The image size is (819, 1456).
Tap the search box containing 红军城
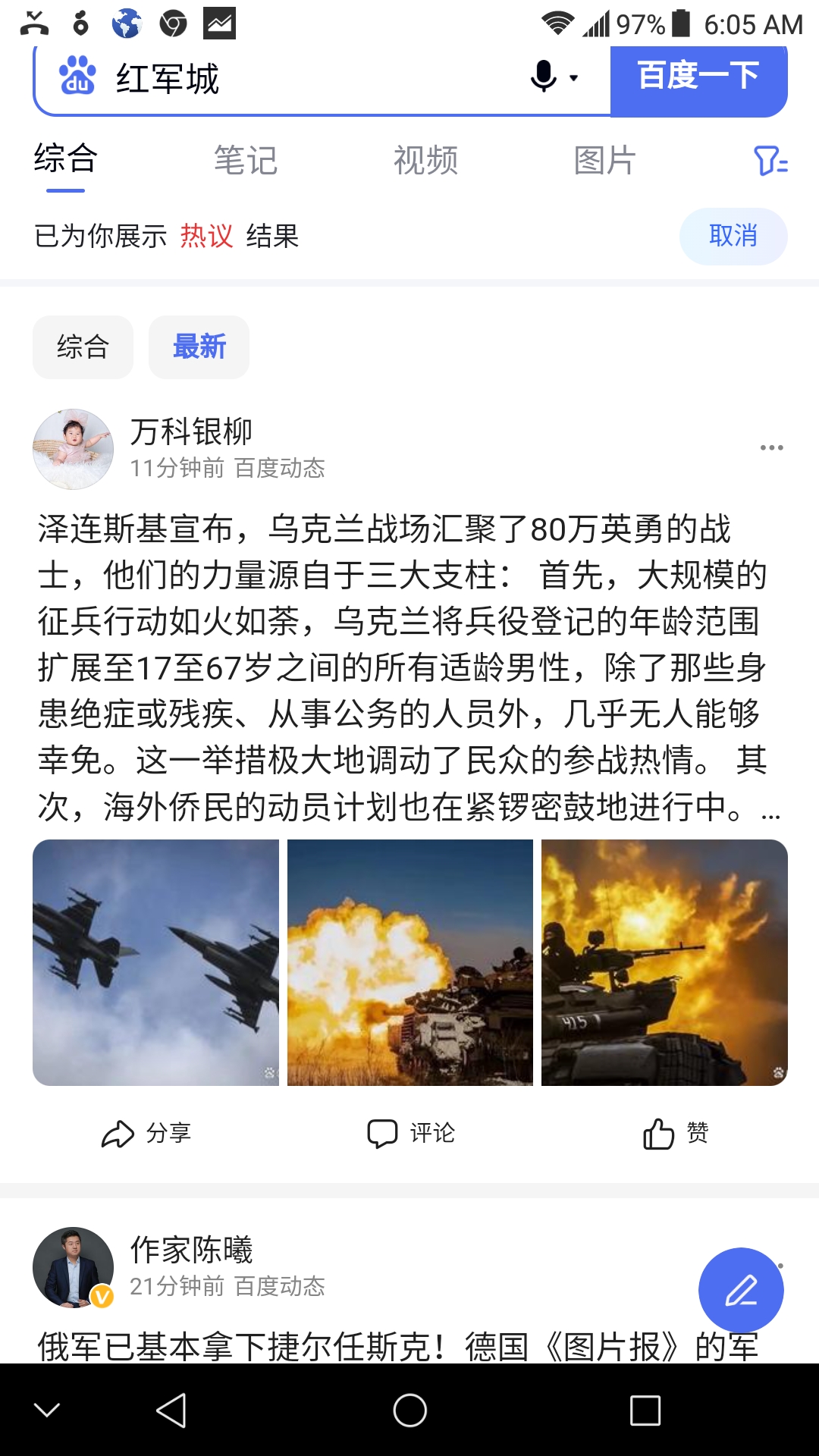click(303, 79)
